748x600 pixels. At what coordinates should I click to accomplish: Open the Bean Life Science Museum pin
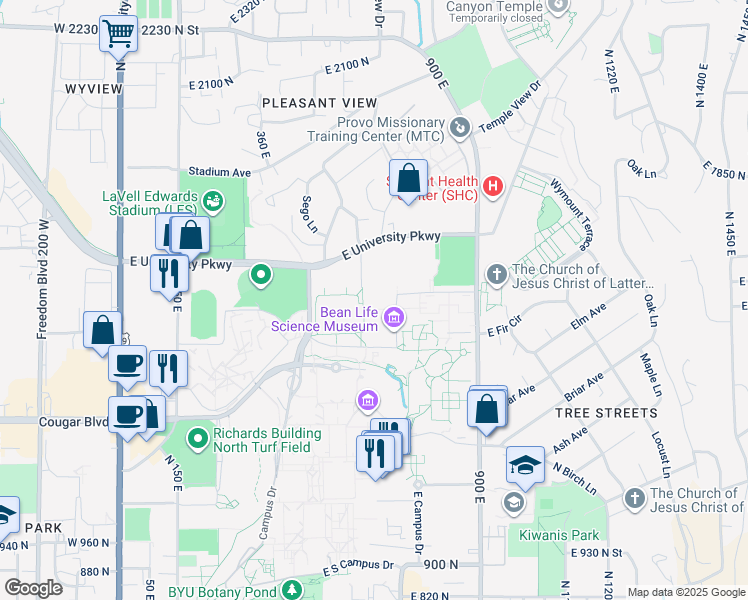[x=394, y=319]
